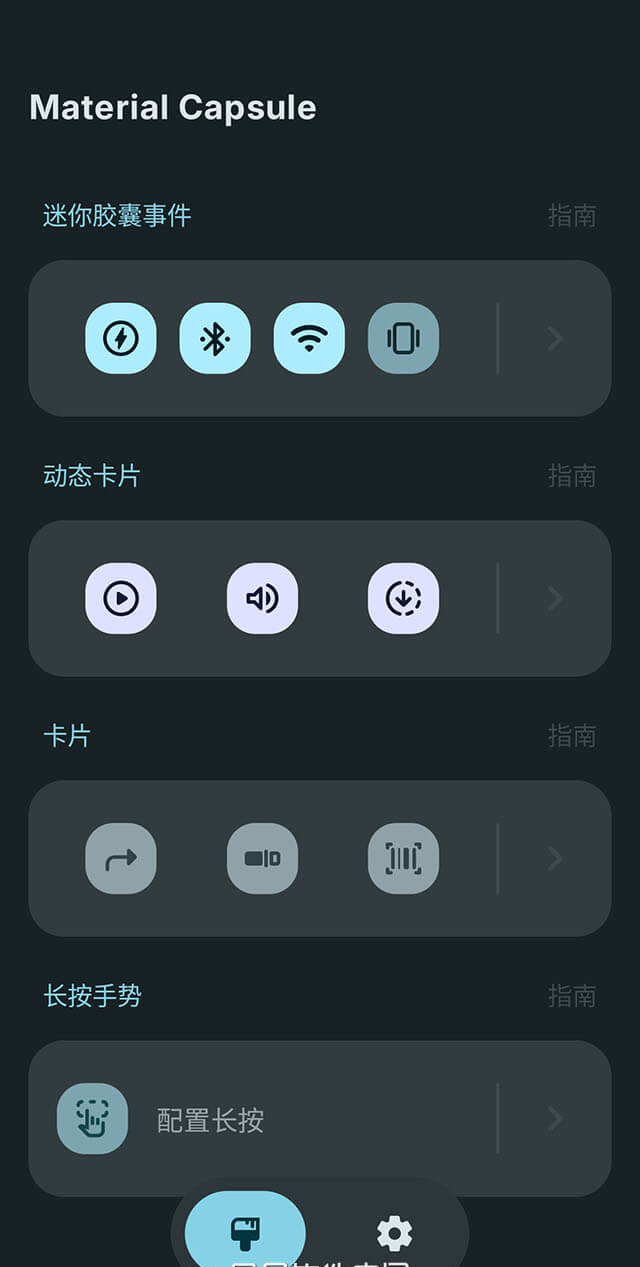Toggle the barcode scanner card
640x1267 pixels.
tap(403, 859)
